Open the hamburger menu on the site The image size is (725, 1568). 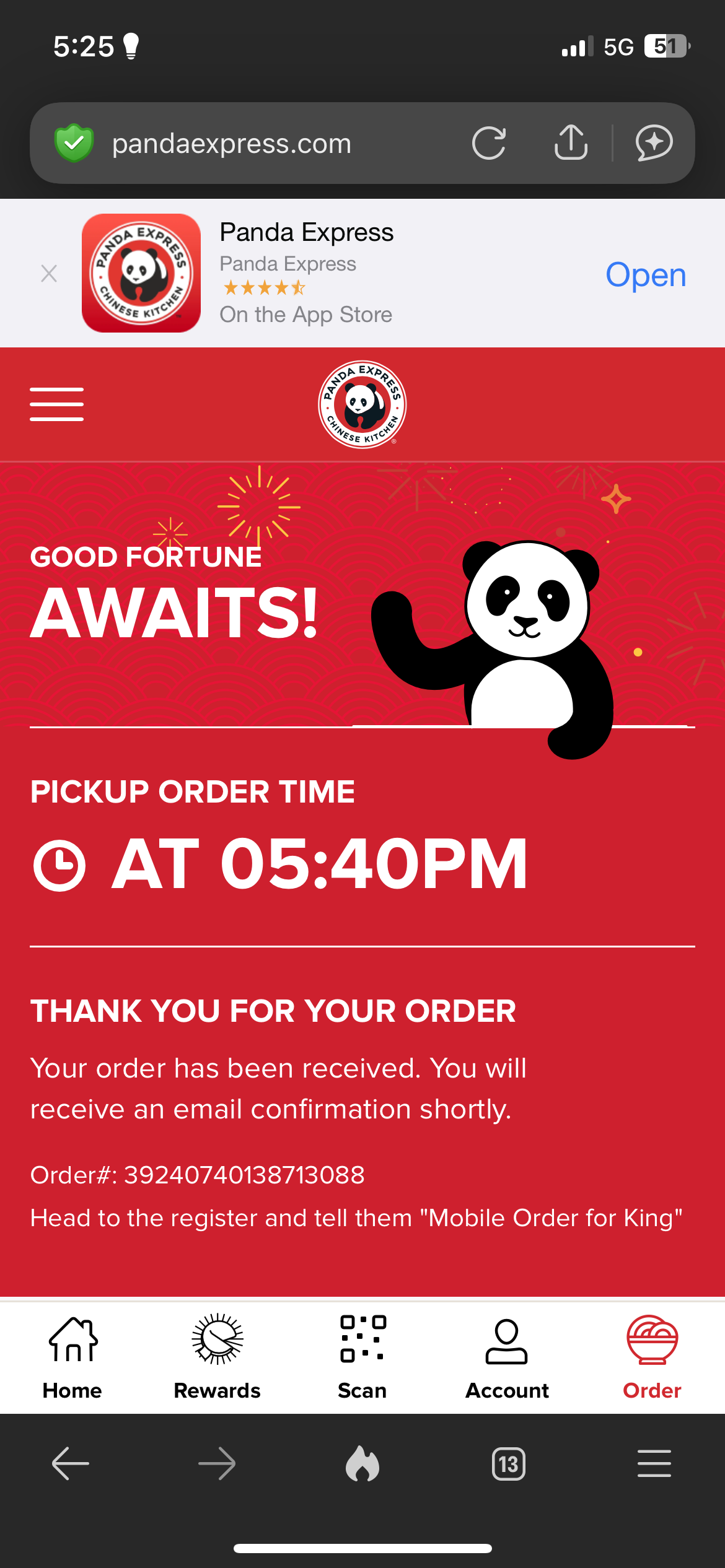coord(56,404)
